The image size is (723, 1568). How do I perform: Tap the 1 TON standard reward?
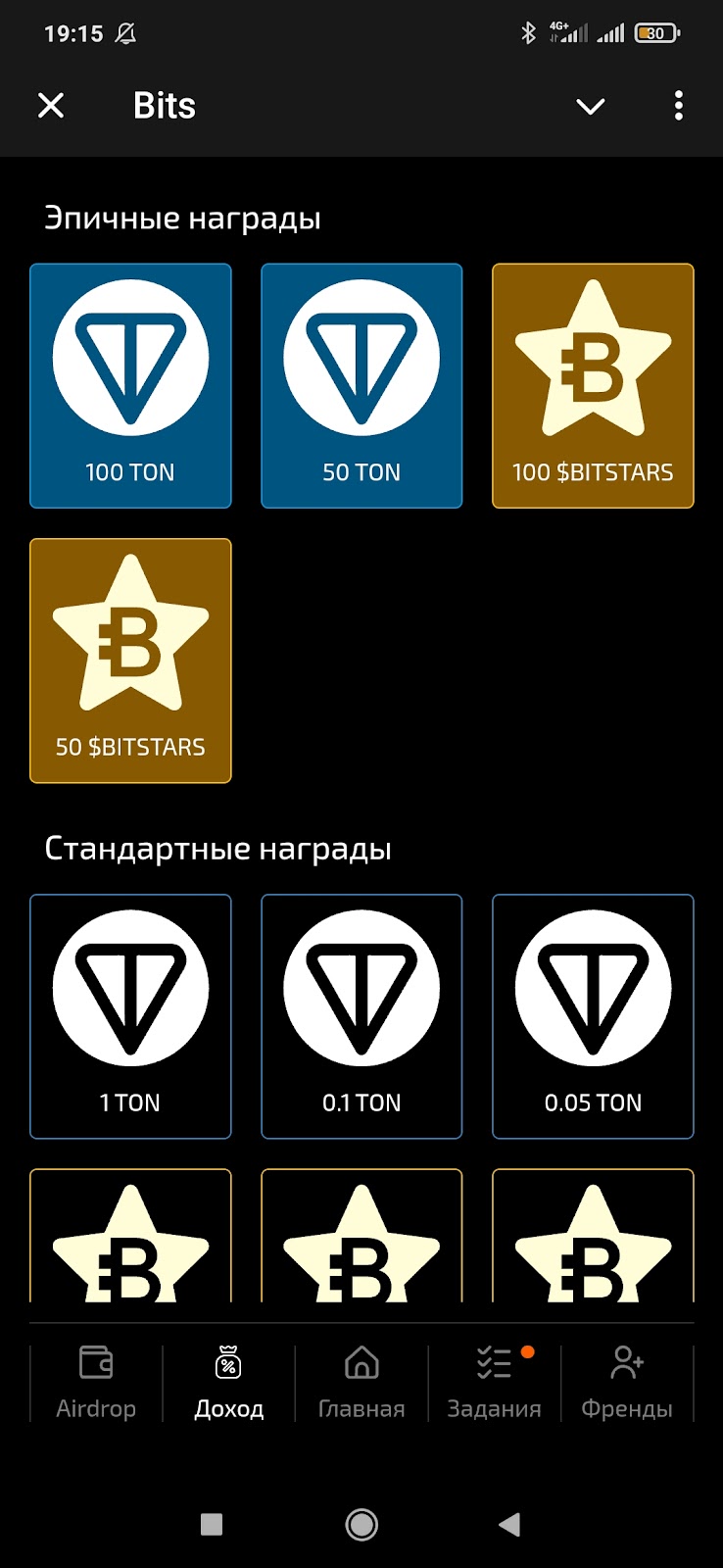point(130,1016)
